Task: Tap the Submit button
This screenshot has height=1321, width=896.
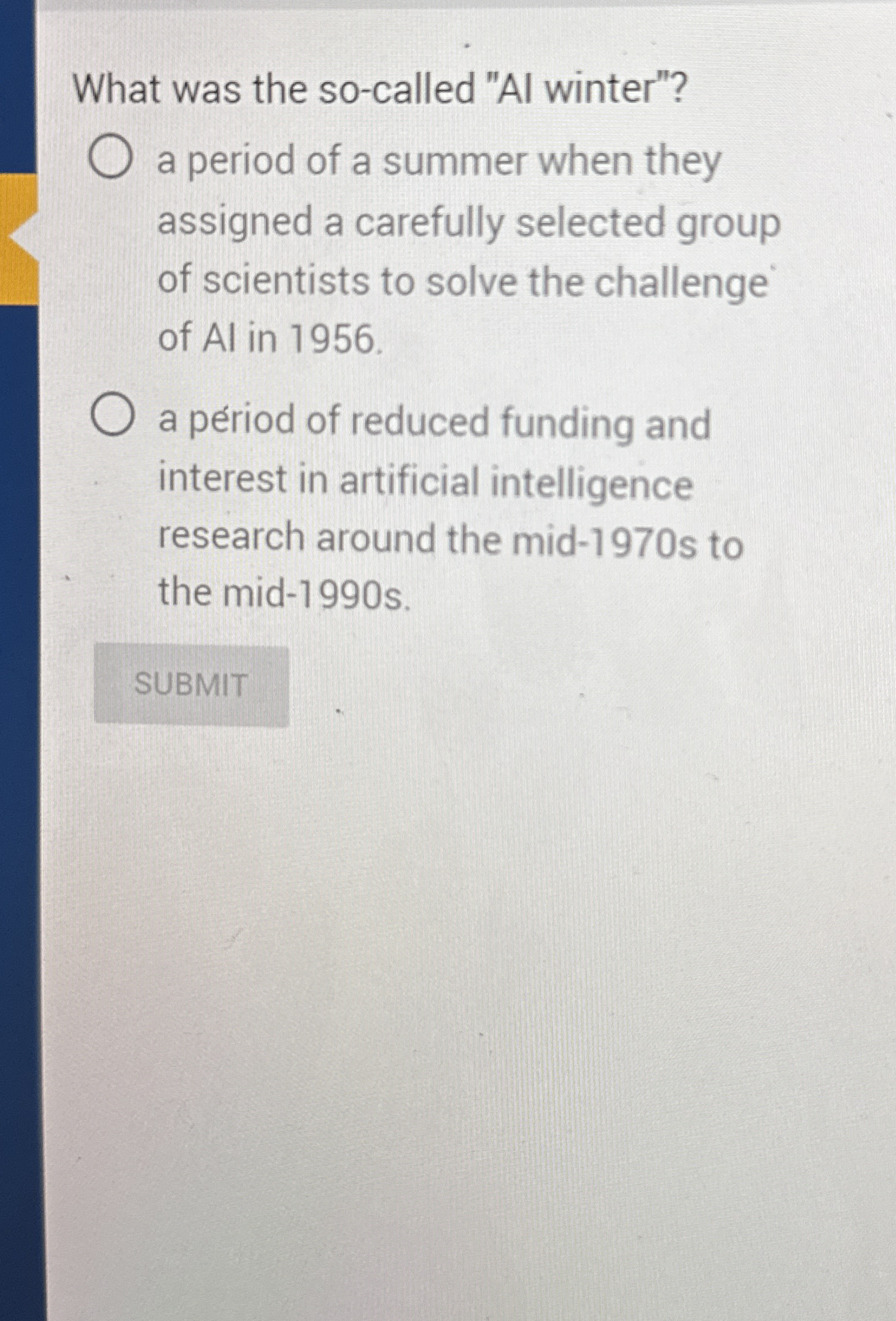Action: click(x=191, y=685)
